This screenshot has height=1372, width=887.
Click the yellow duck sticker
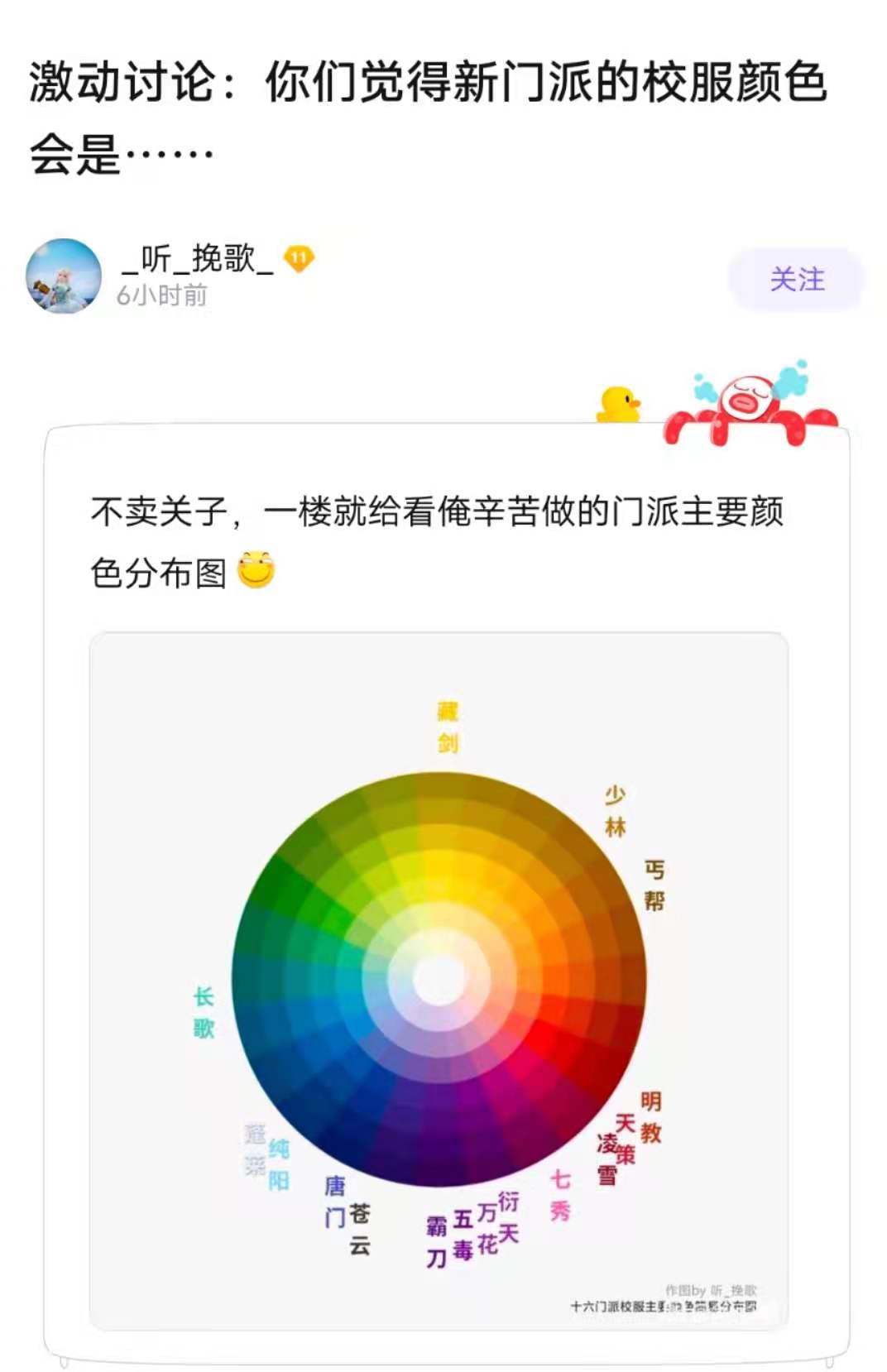tap(616, 401)
